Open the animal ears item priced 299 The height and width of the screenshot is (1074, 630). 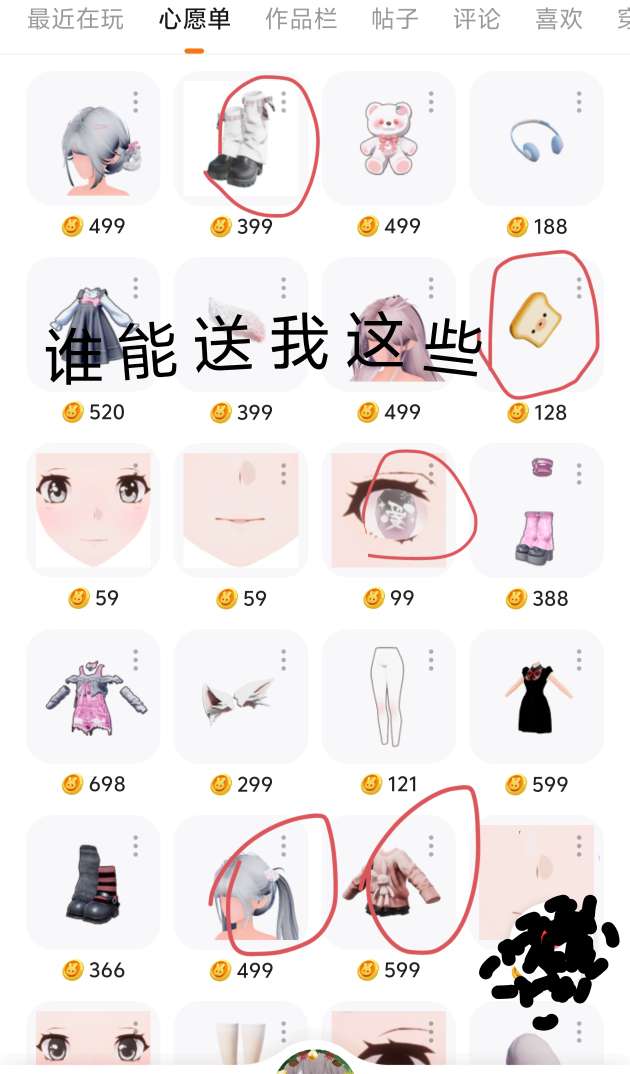tap(240, 697)
